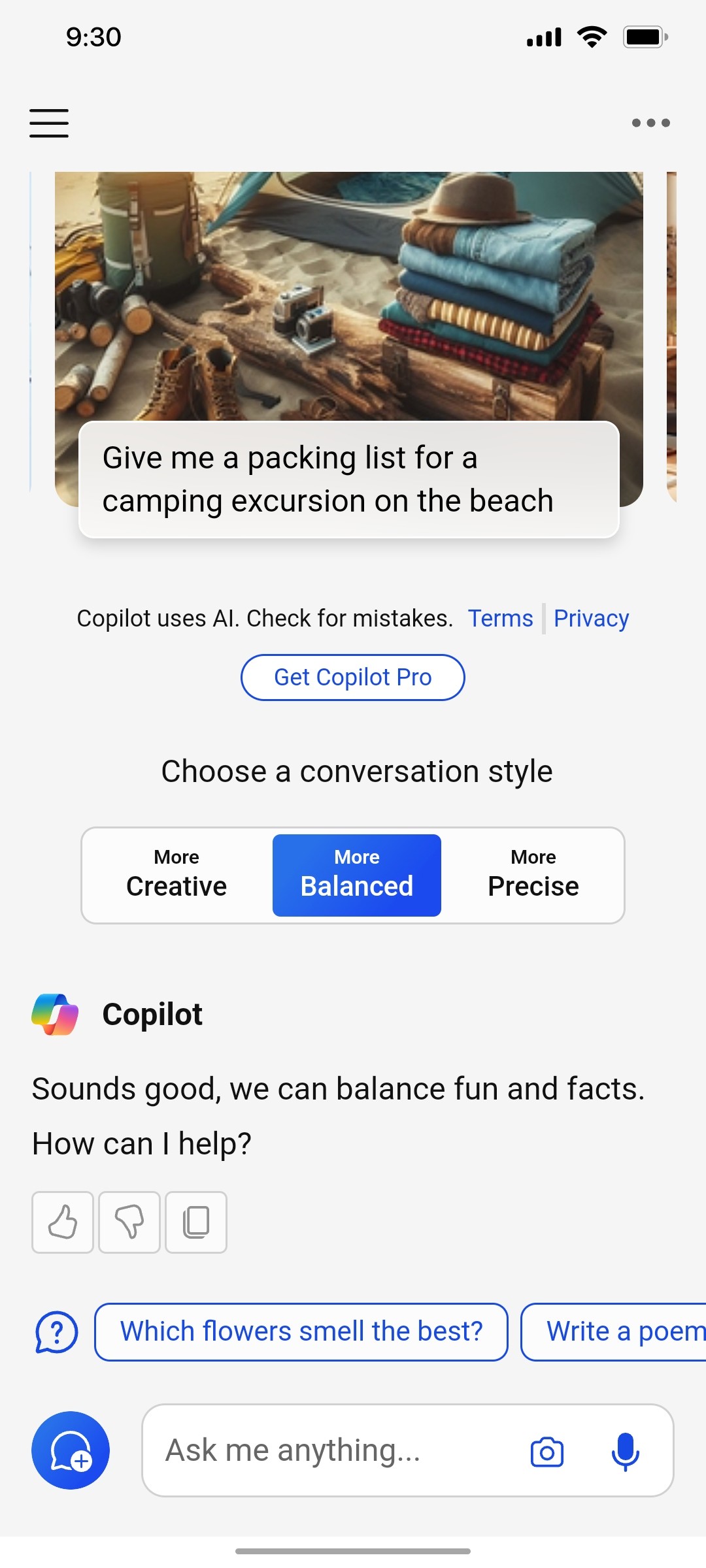Copy Copilot's response using the copy icon
This screenshot has height=1568, width=706.
pyautogui.click(x=196, y=1222)
